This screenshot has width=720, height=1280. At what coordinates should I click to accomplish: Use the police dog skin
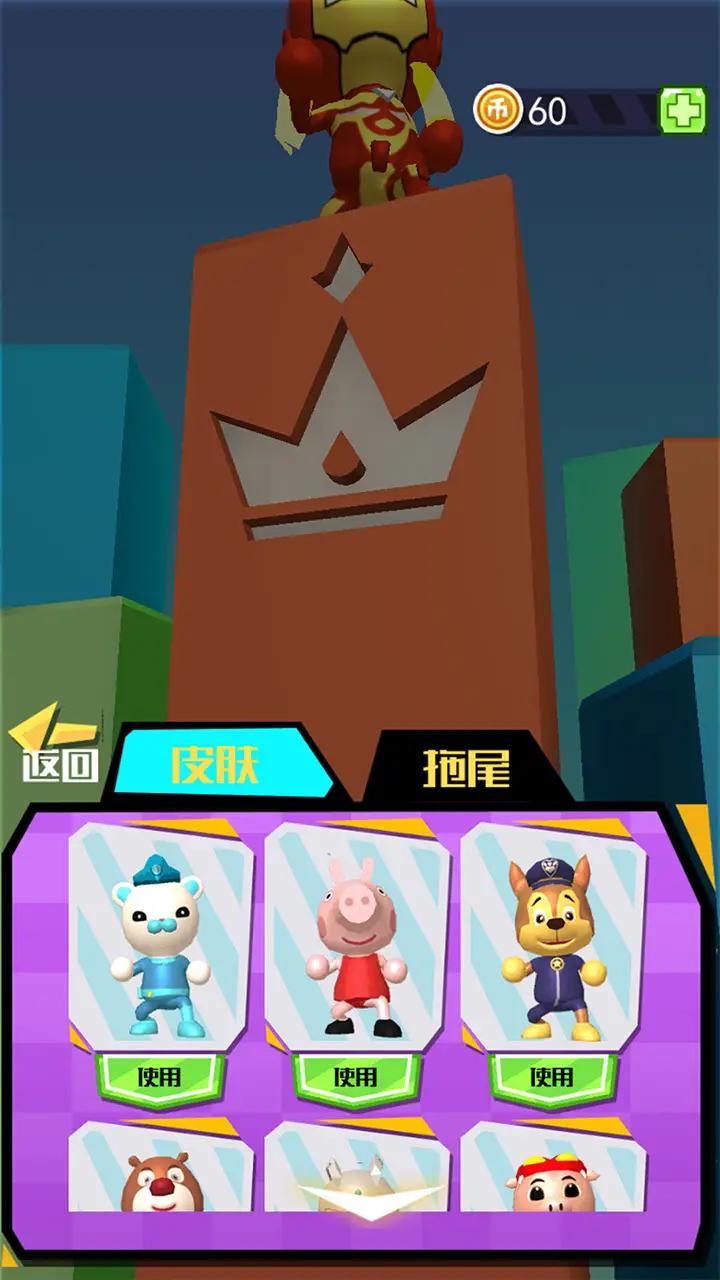(x=552, y=1077)
